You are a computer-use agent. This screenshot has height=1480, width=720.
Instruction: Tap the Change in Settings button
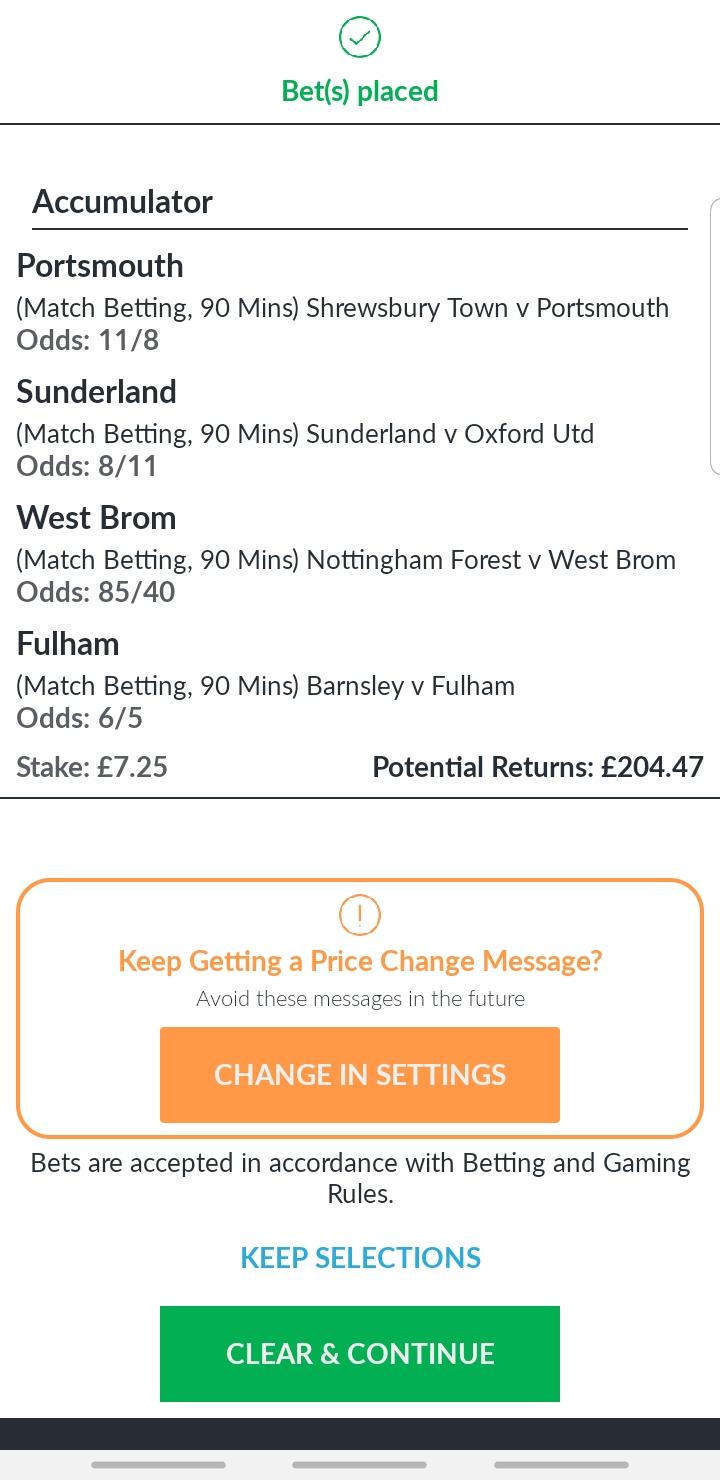360,1075
